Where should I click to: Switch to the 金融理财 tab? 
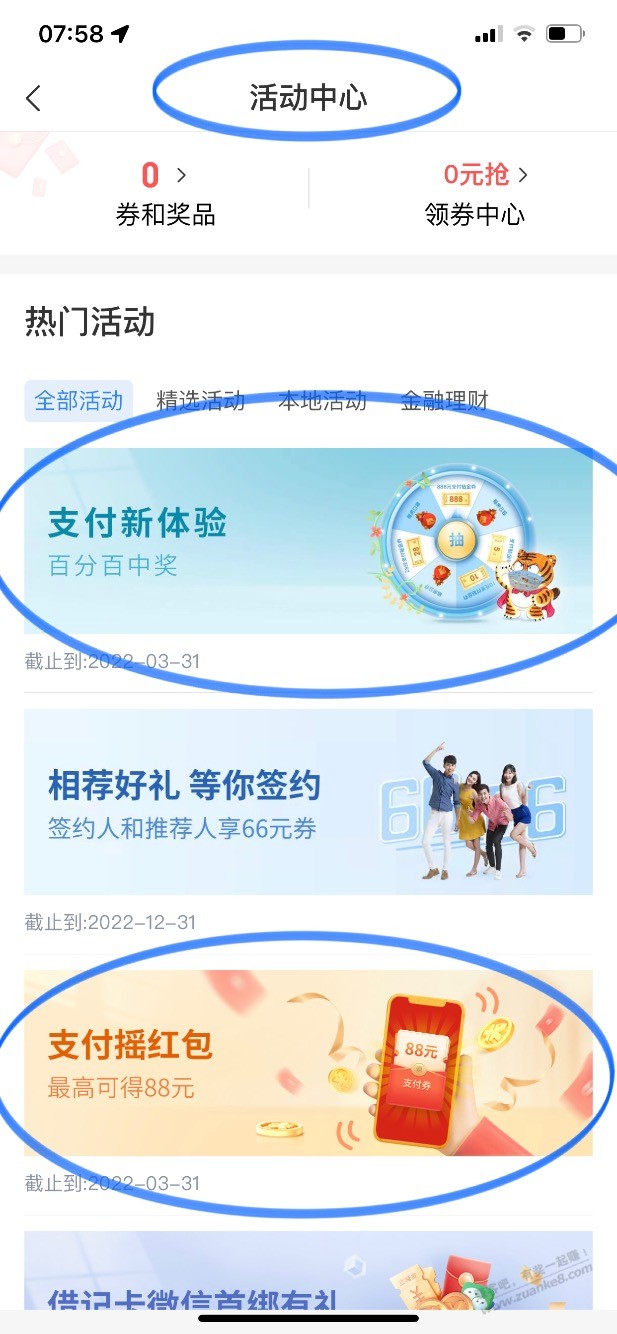tap(444, 402)
